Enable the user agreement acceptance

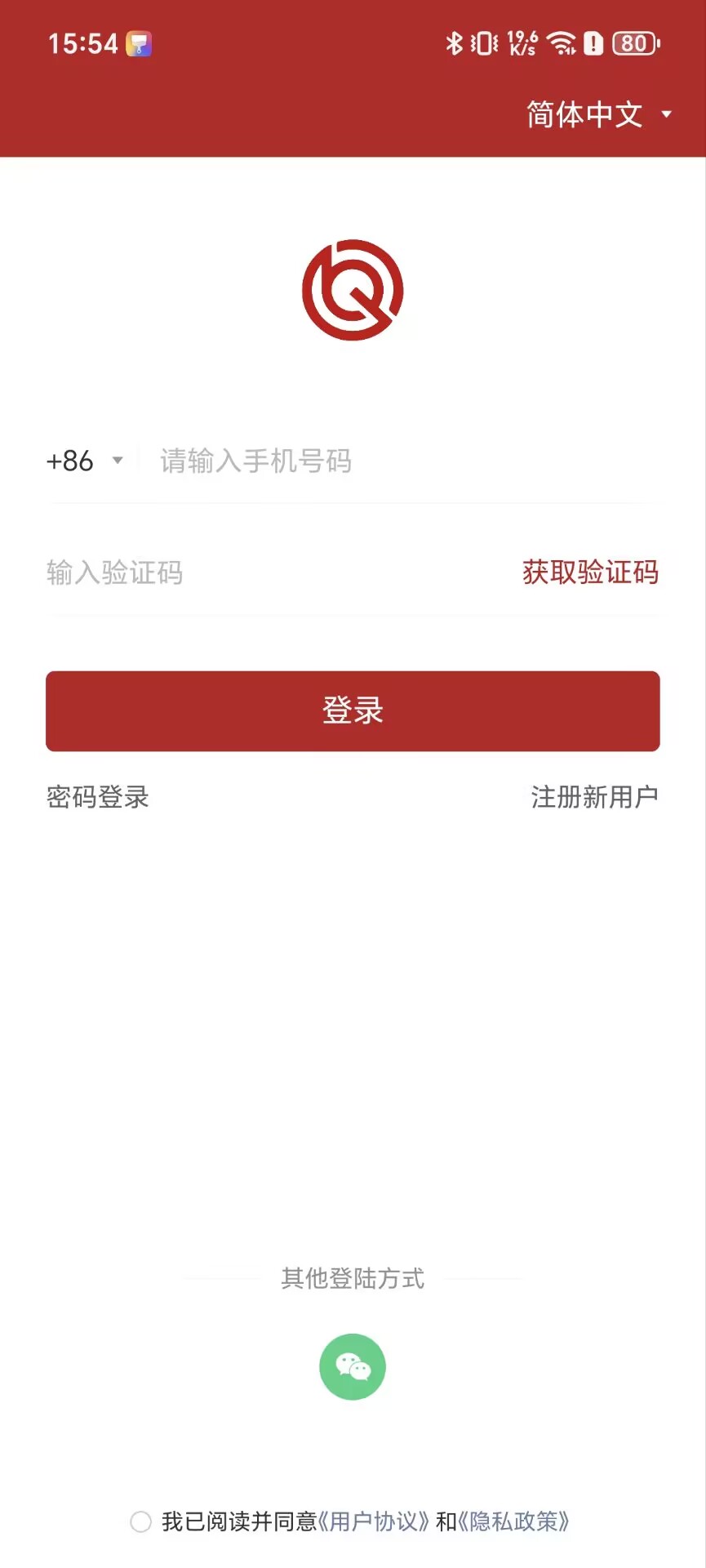pos(140,1521)
